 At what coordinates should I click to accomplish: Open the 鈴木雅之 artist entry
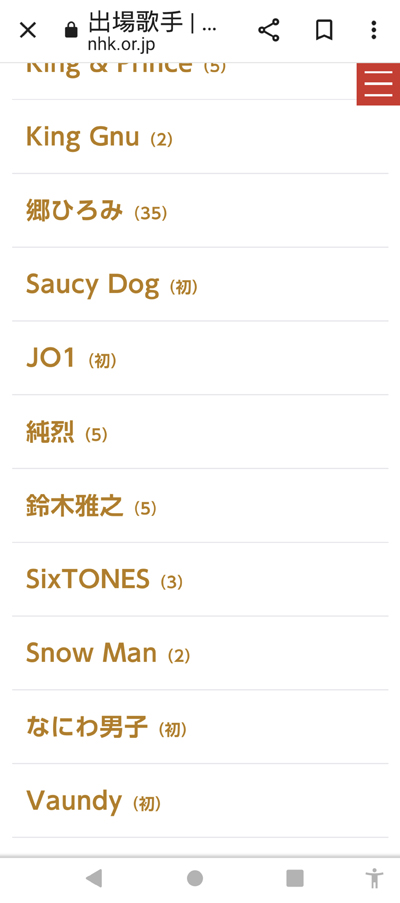(x=200, y=506)
